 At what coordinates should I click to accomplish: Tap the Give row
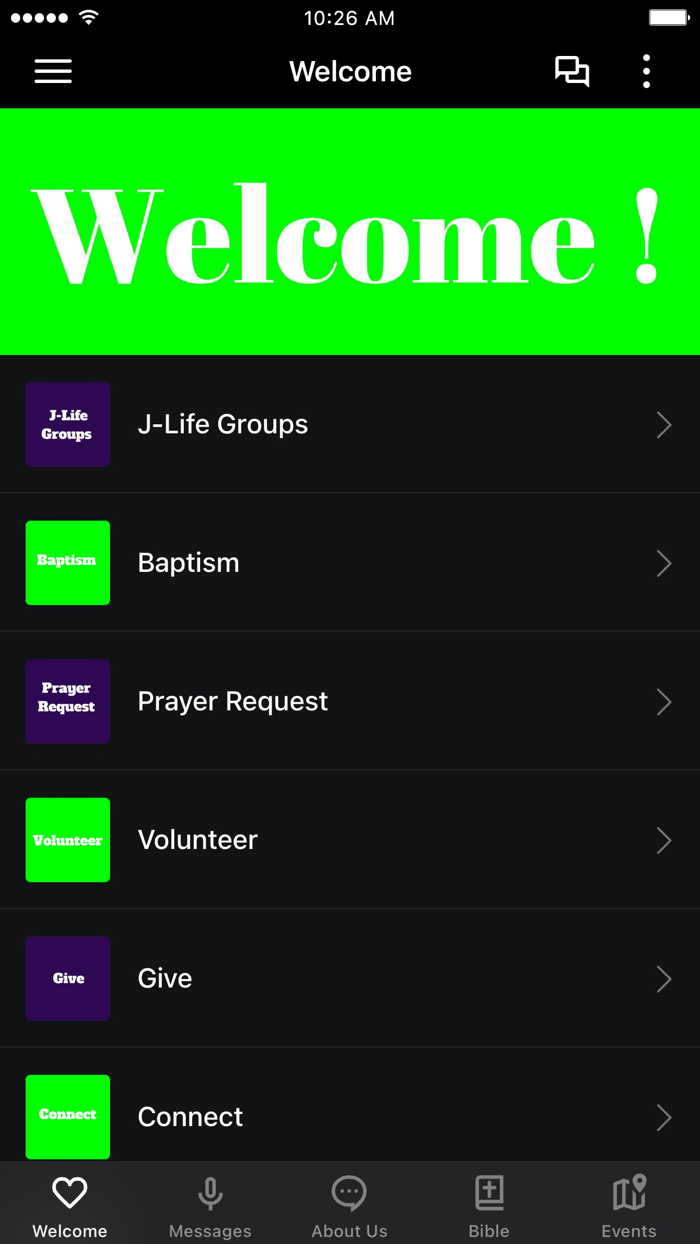click(350, 978)
